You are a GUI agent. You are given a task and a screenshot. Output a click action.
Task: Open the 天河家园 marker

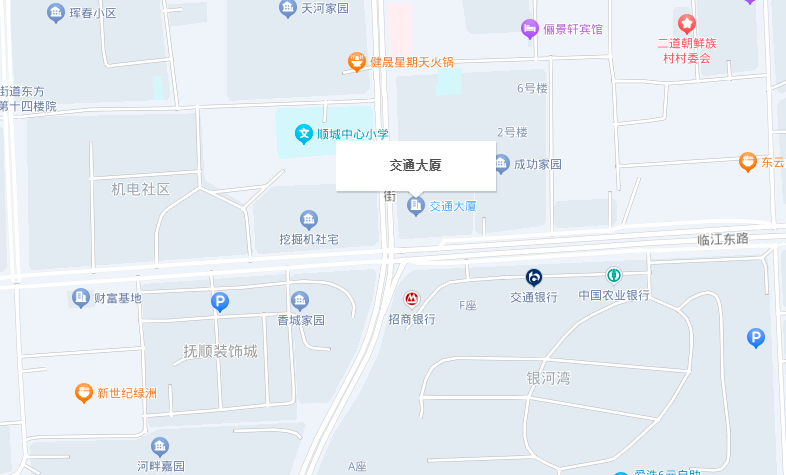click(288, 8)
